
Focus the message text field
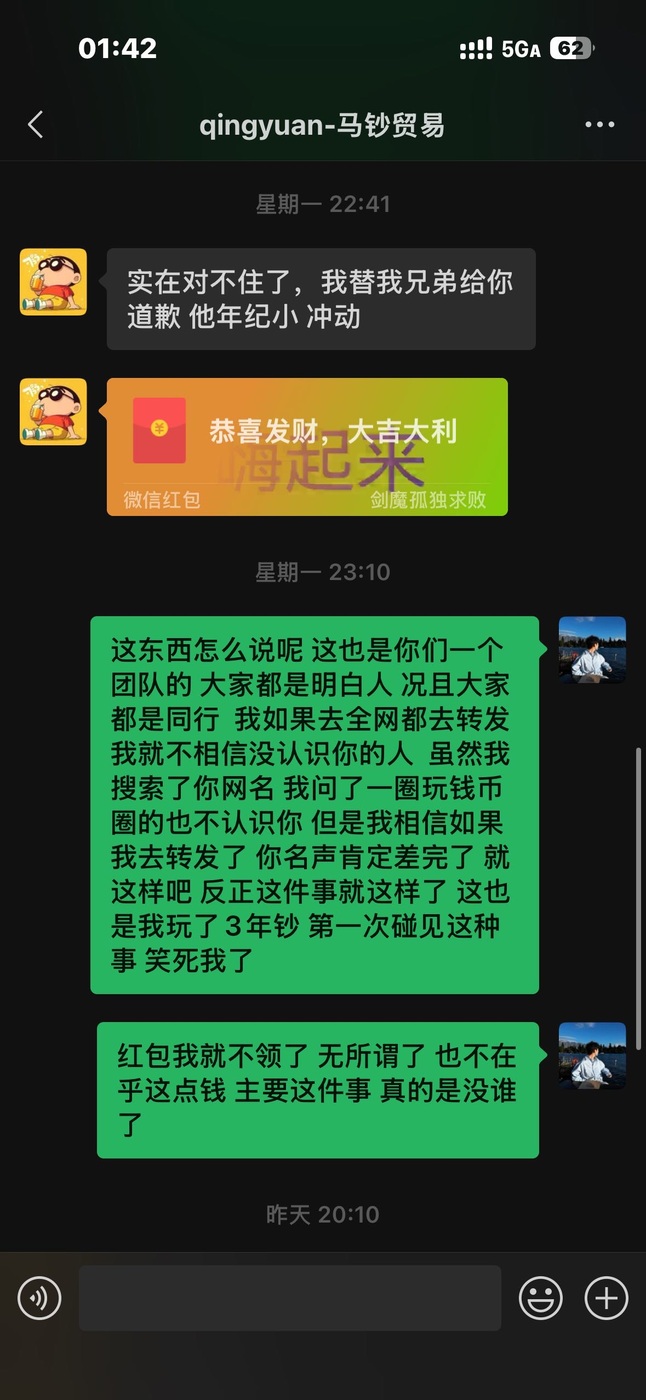tap(290, 1298)
